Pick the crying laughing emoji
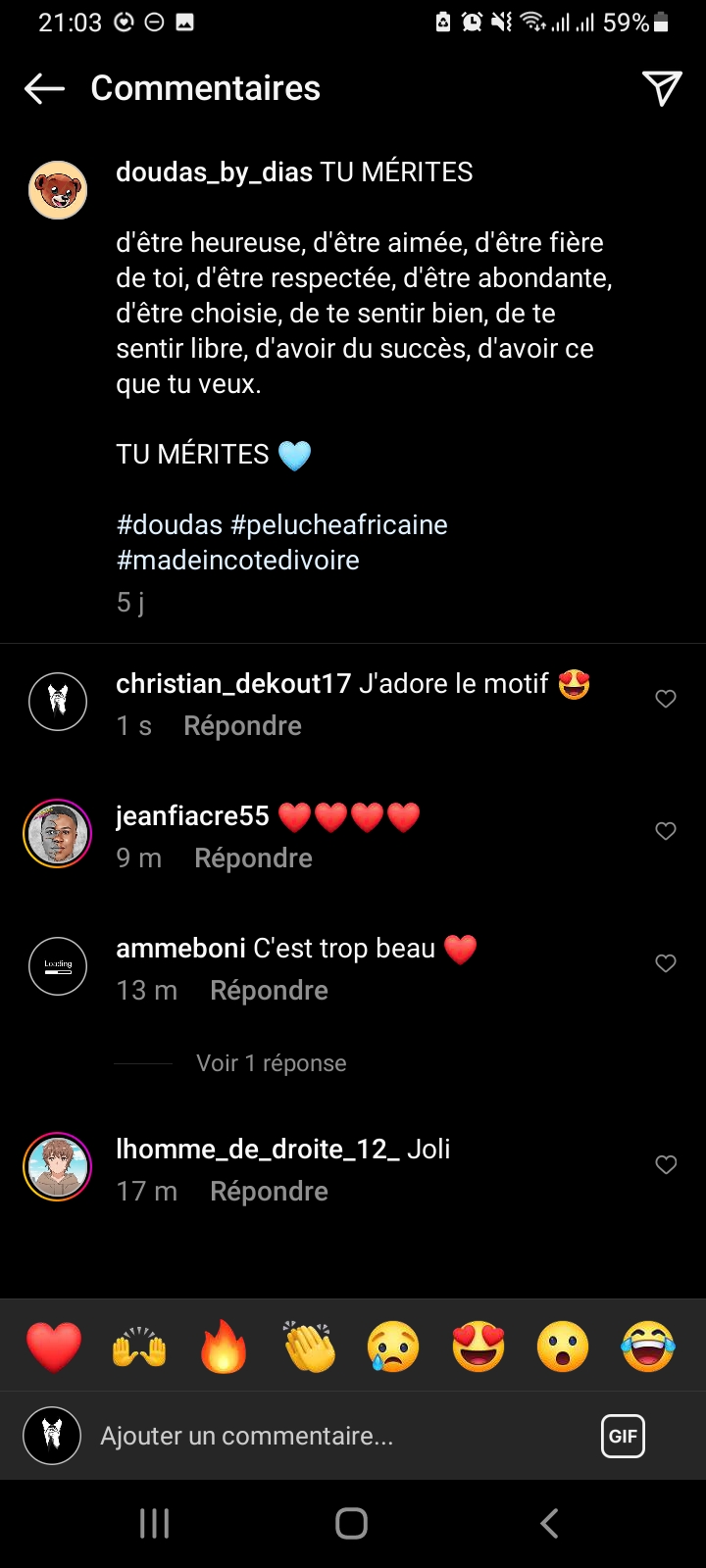Image resolution: width=706 pixels, height=1568 pixels. click(648, 1346)
